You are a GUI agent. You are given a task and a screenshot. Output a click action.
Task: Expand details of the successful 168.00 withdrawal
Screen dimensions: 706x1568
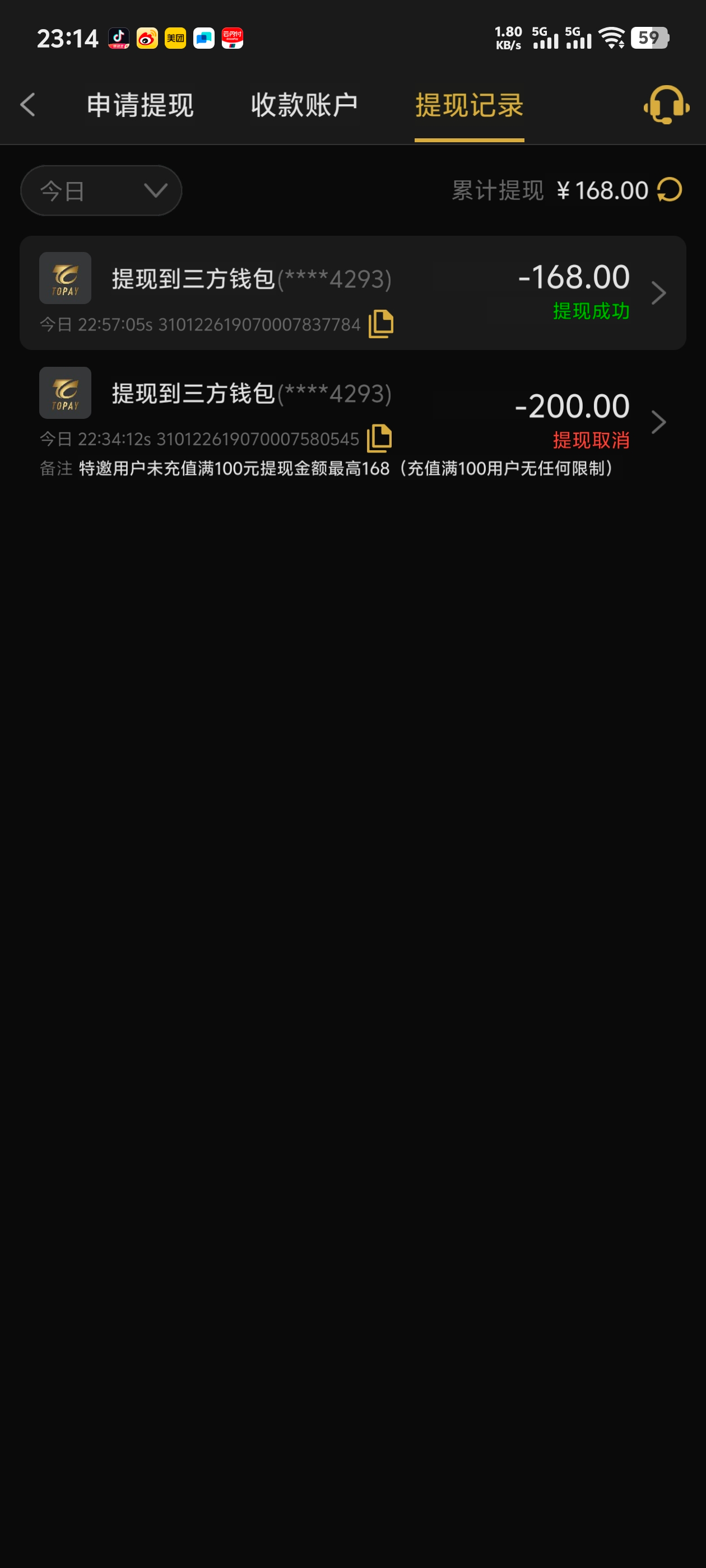pyautogui.click(x=659, y=293)
